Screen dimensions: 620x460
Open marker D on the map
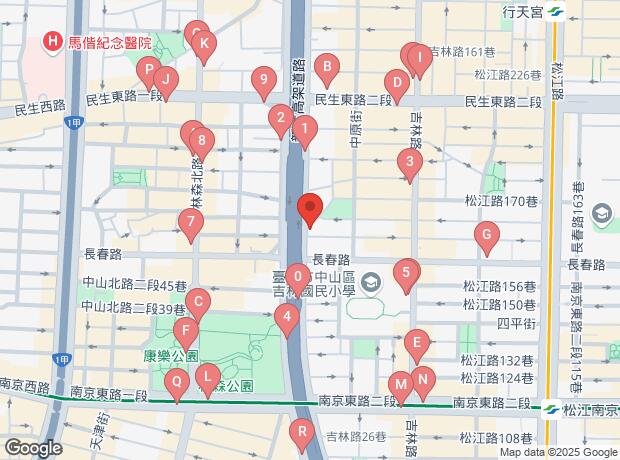[397, 84]
